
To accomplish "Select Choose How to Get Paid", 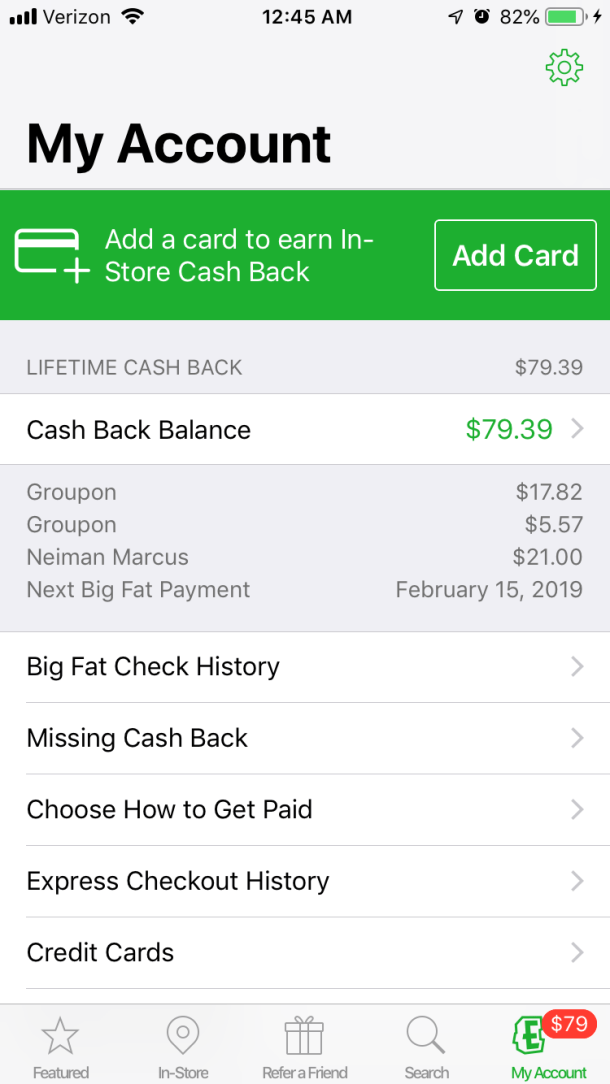I will (305, 810).
